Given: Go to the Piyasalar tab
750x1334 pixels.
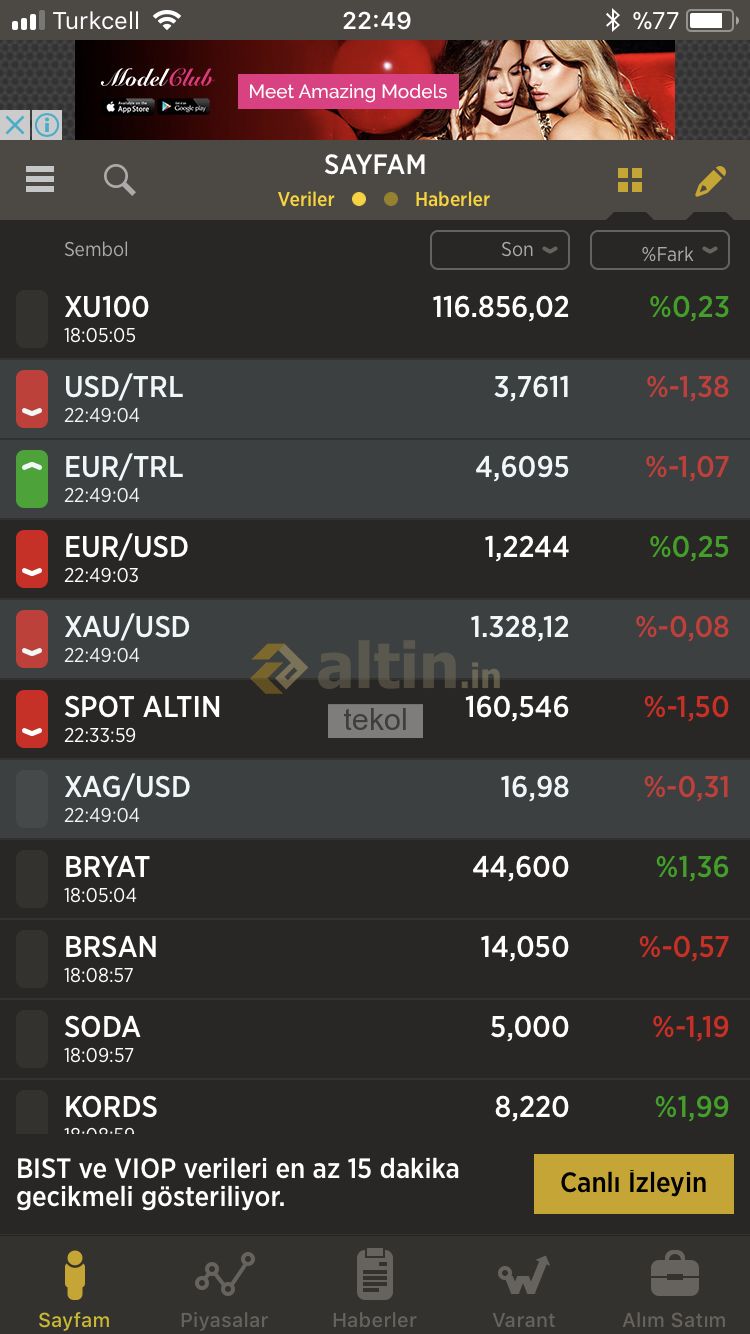Looking at the screenshot, I should pyautogui.click(x=224, y=1290).
